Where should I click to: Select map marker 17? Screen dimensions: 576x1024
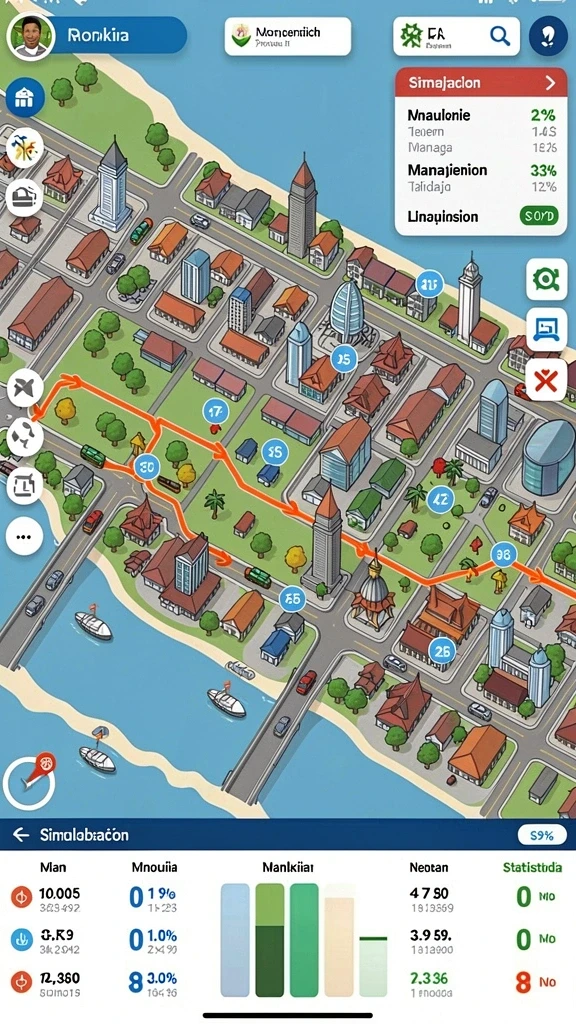tap(215, 412)
